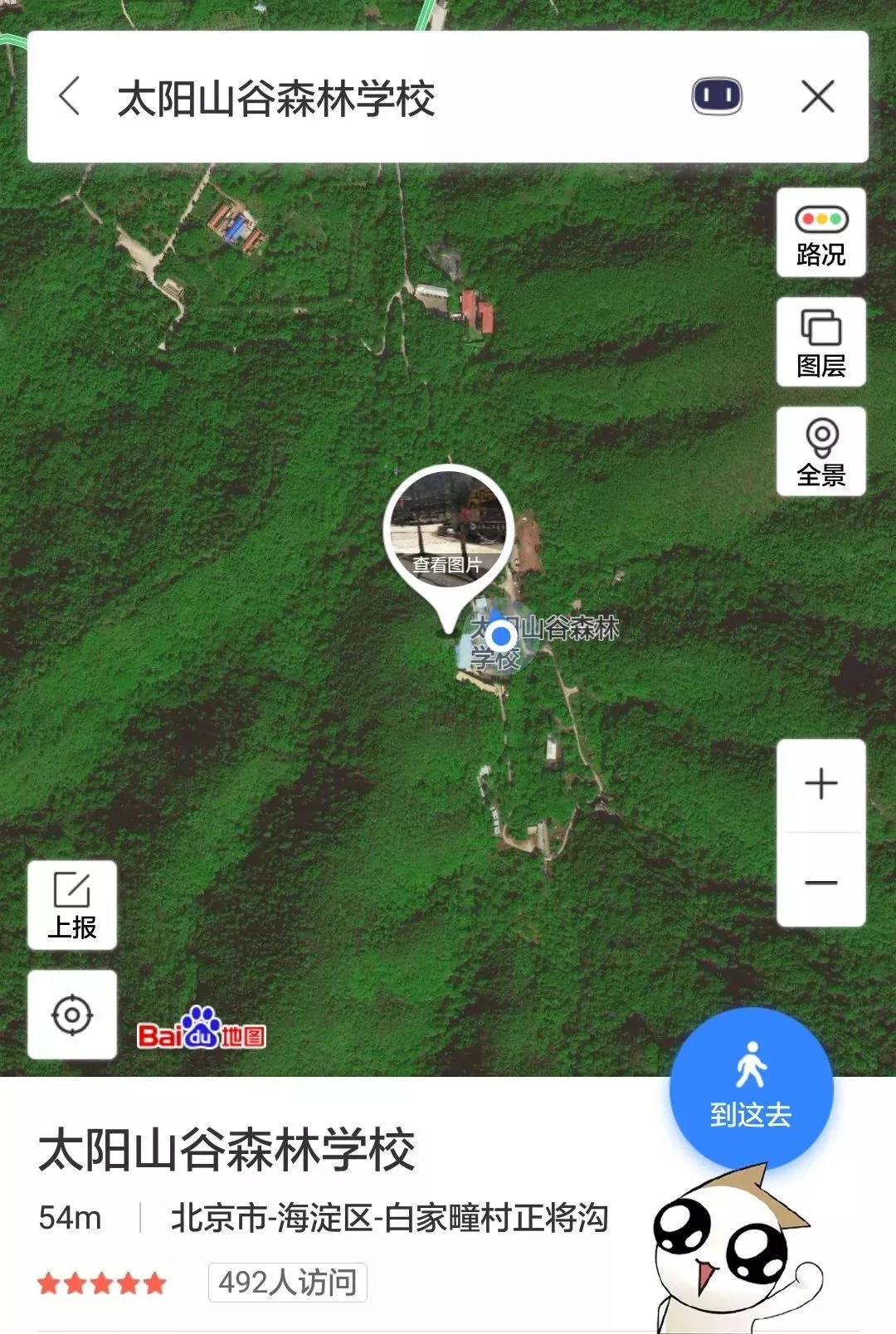Open the 图层 map layers menu
Screen dimensions: 896x1334
[821, 342]
